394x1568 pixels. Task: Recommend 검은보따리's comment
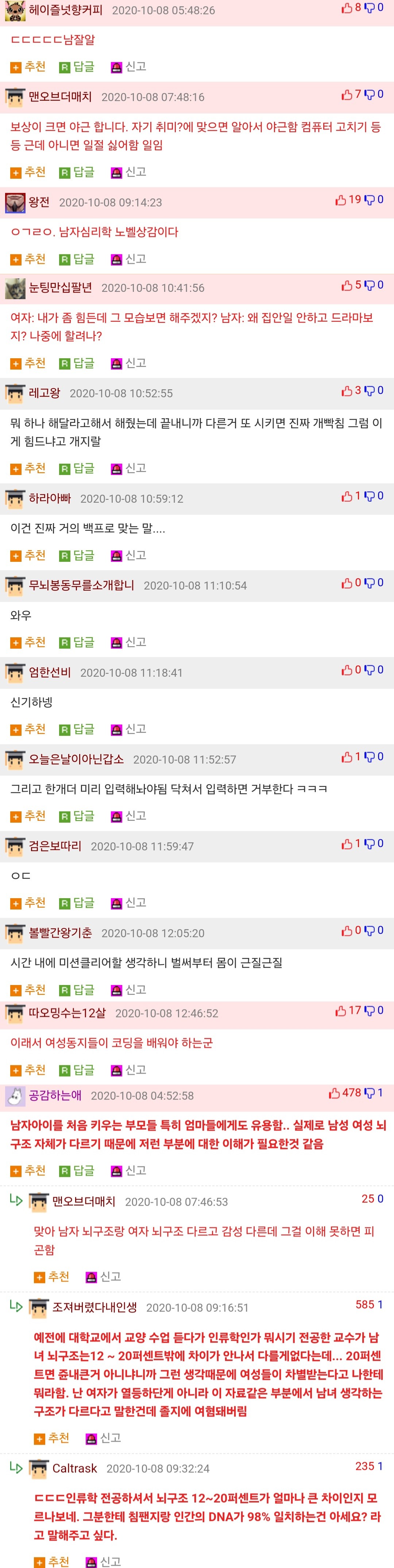[x=28, y=903]
